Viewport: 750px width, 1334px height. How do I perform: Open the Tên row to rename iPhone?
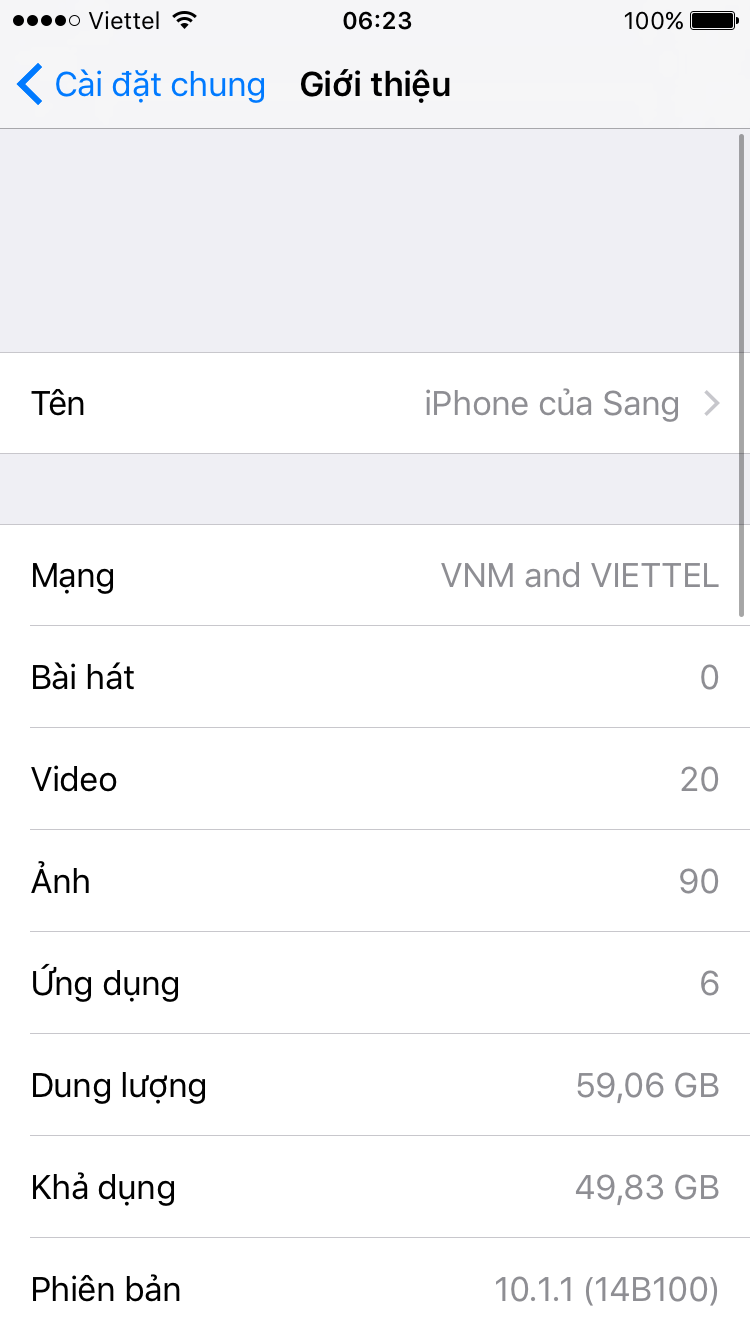point(375,403)
